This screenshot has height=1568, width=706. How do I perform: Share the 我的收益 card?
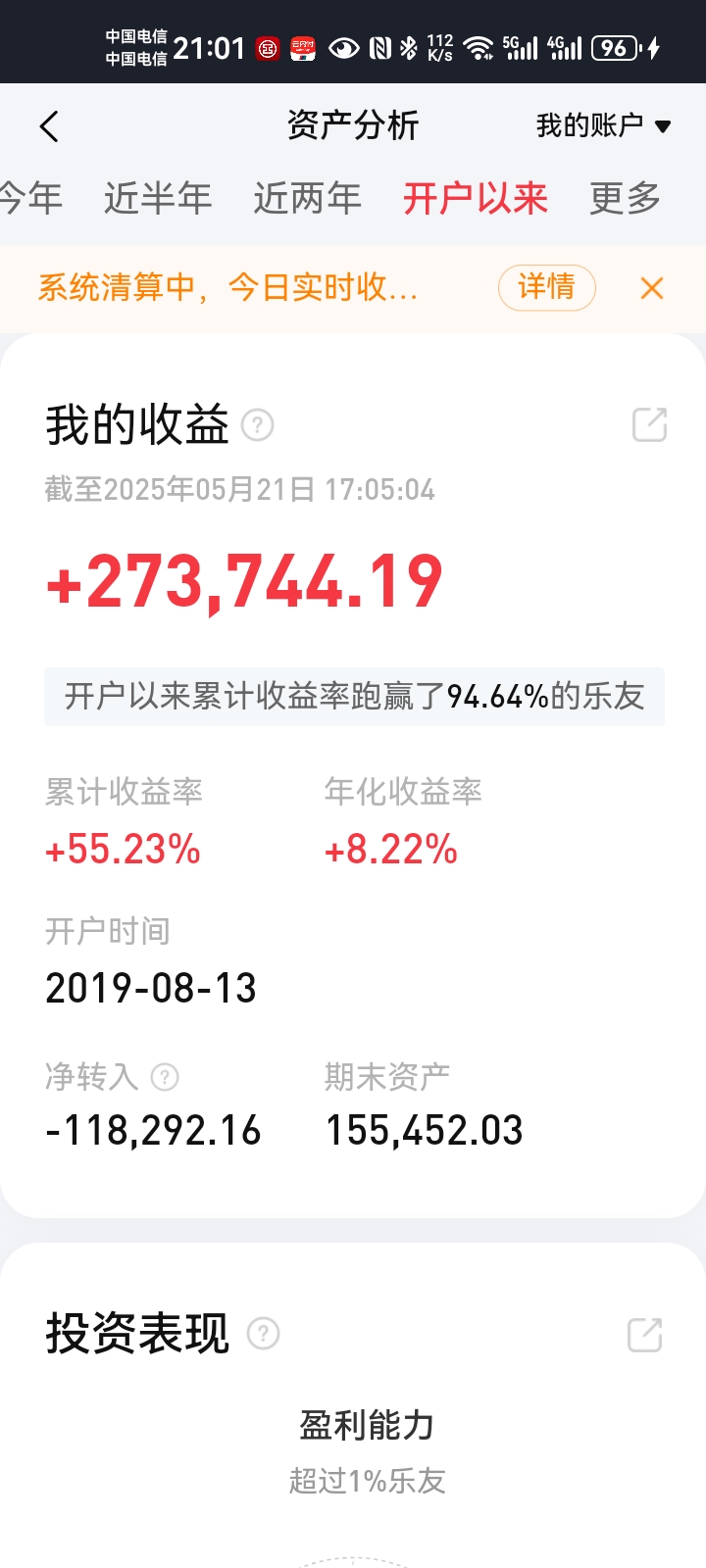click(649, 425)
